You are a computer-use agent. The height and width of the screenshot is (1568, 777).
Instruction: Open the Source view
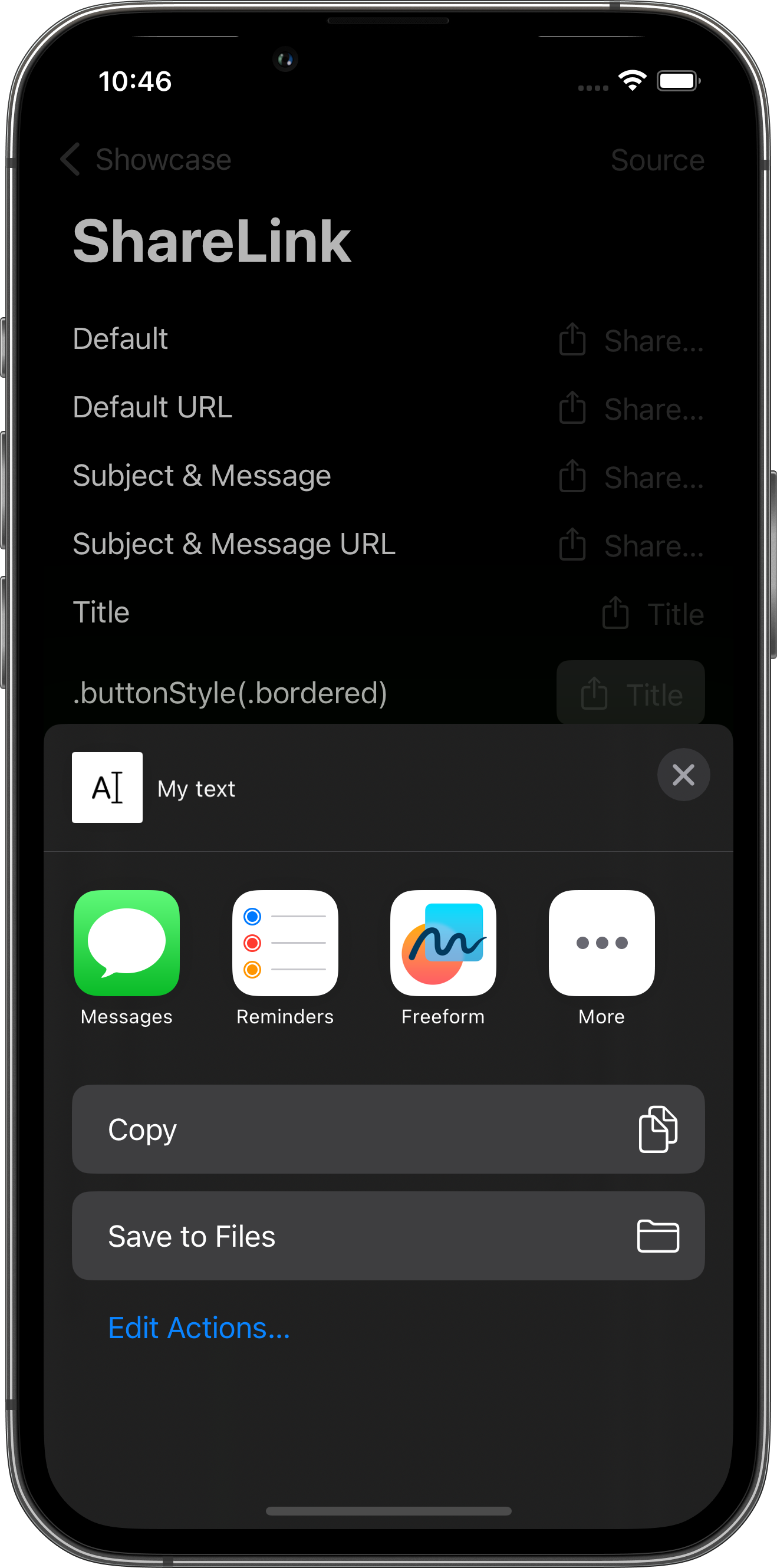(x=658, y=160)
